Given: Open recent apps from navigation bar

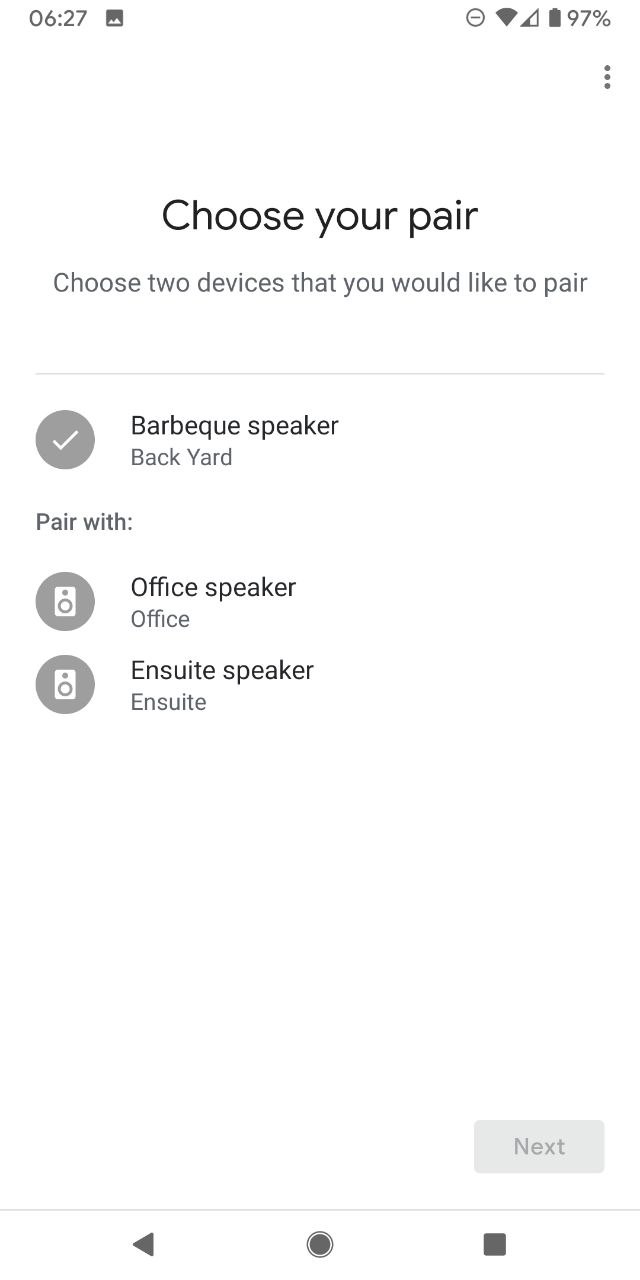Looking at the screenshot, I should pos(495,1244).
